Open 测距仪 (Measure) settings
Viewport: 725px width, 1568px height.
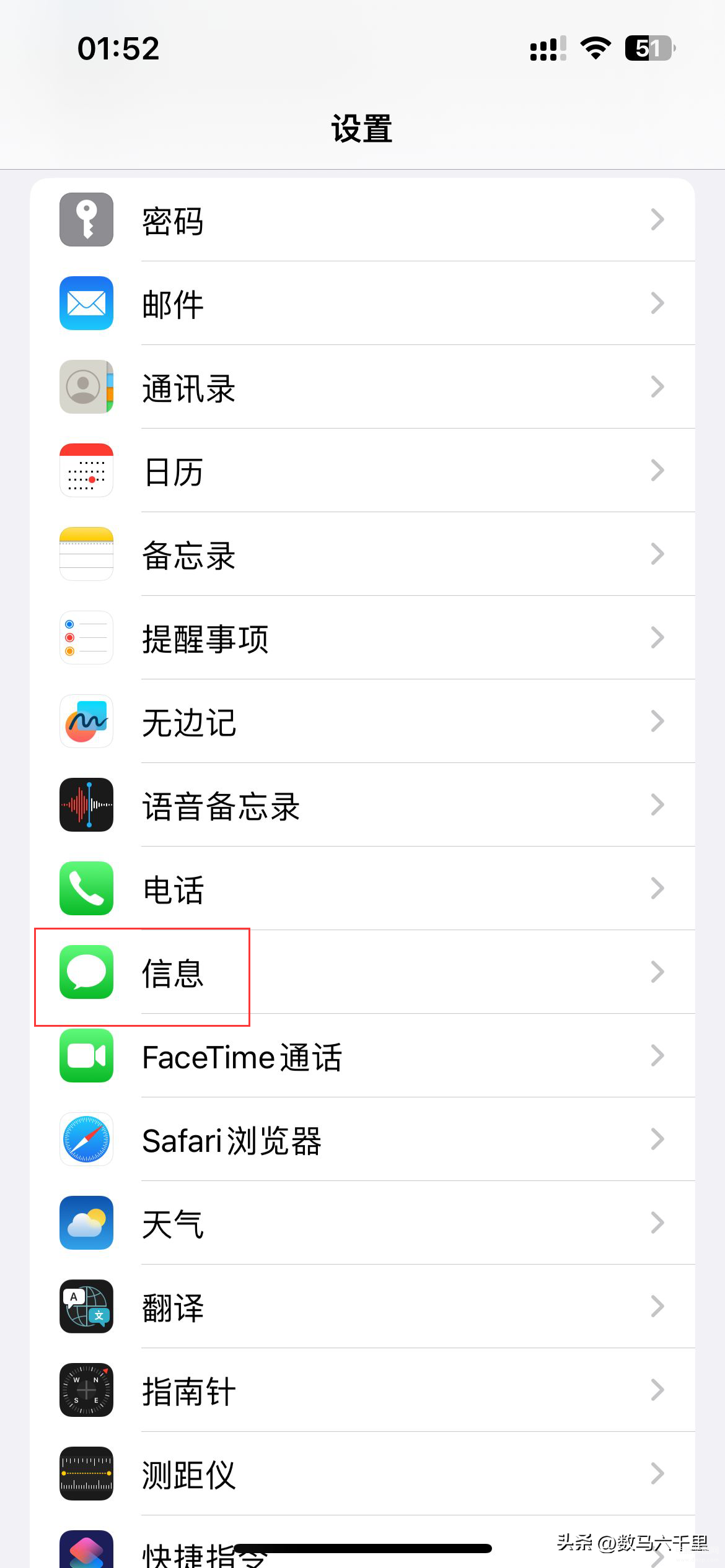[x=362, y=1474]
